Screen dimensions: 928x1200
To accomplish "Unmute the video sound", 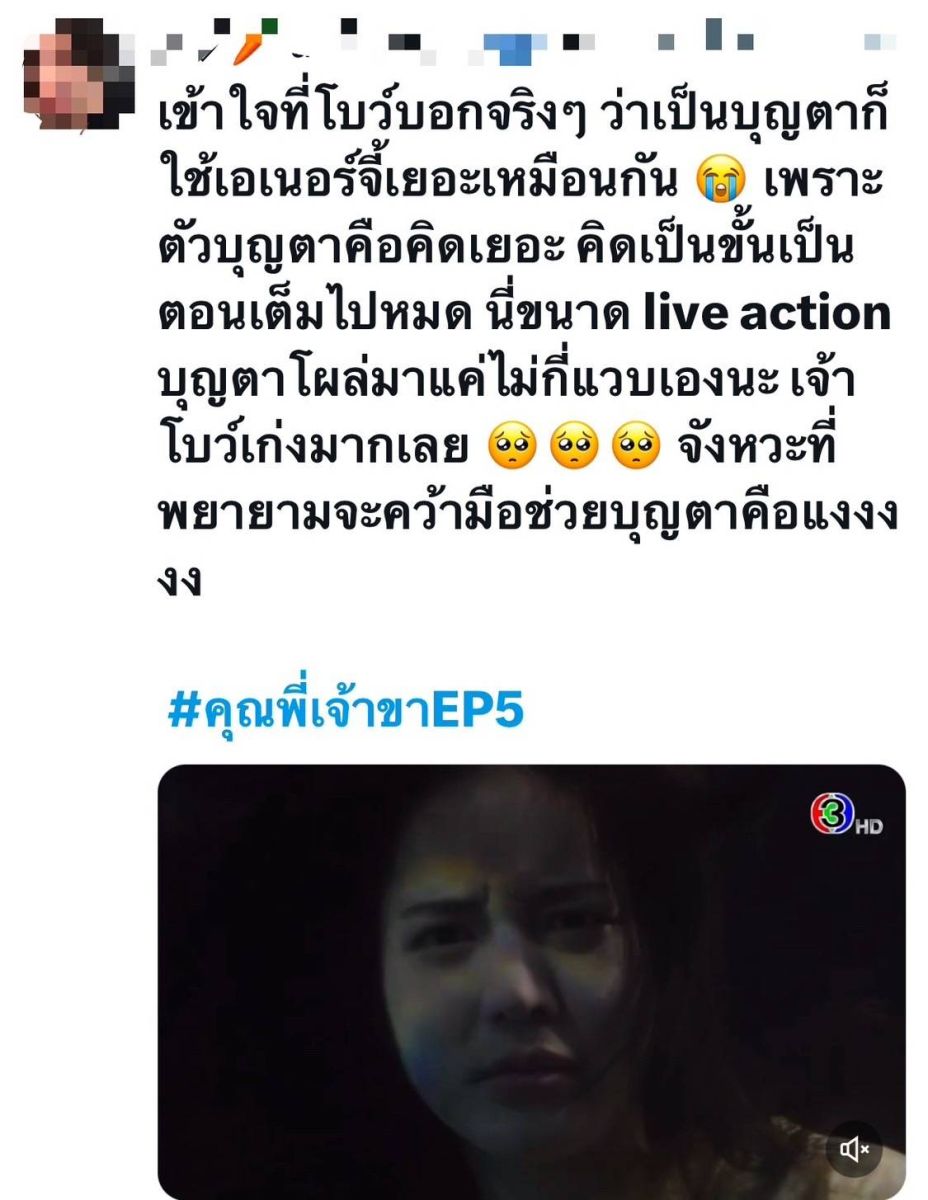I will 854,1150.
